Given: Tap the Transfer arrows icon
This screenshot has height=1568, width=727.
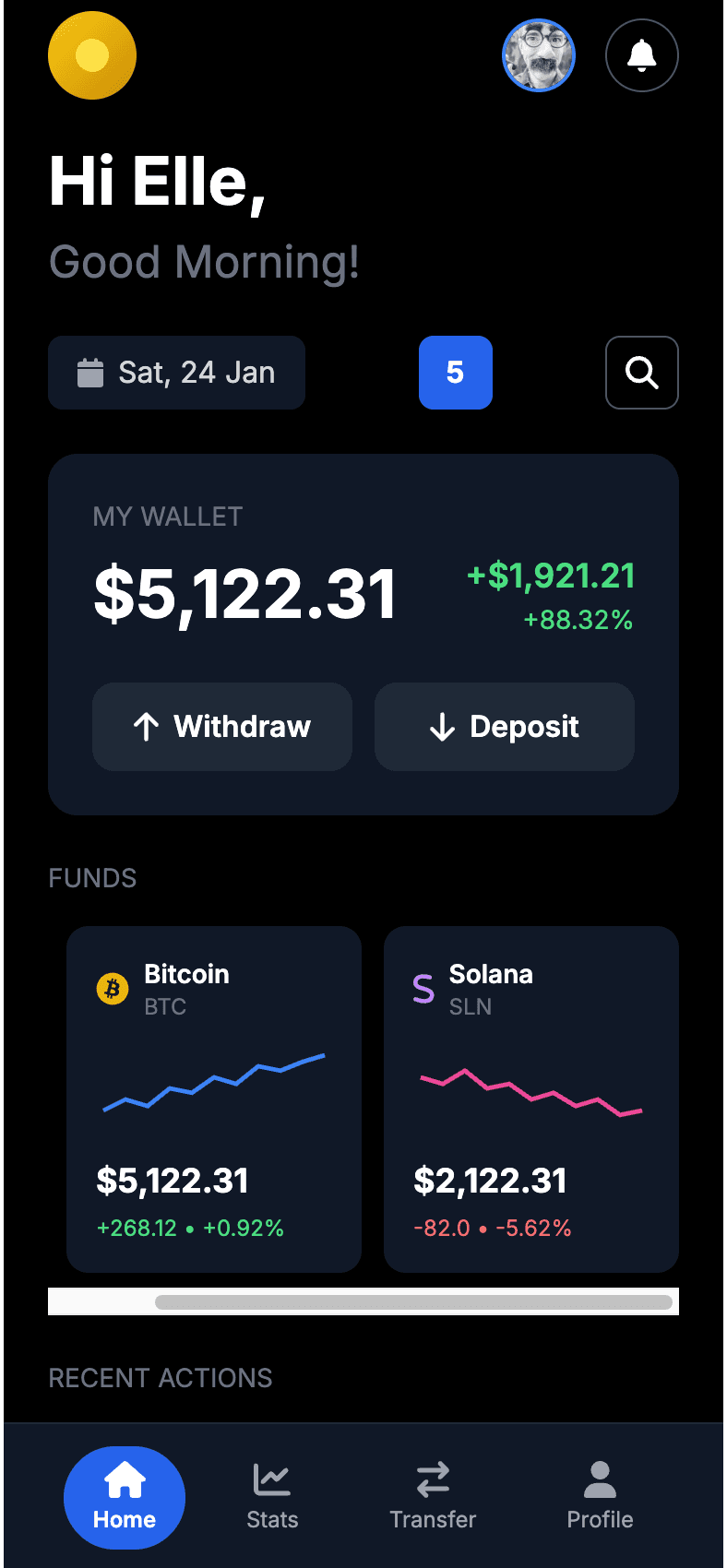Looking at the screenshot, I should tap(432, 1479).
